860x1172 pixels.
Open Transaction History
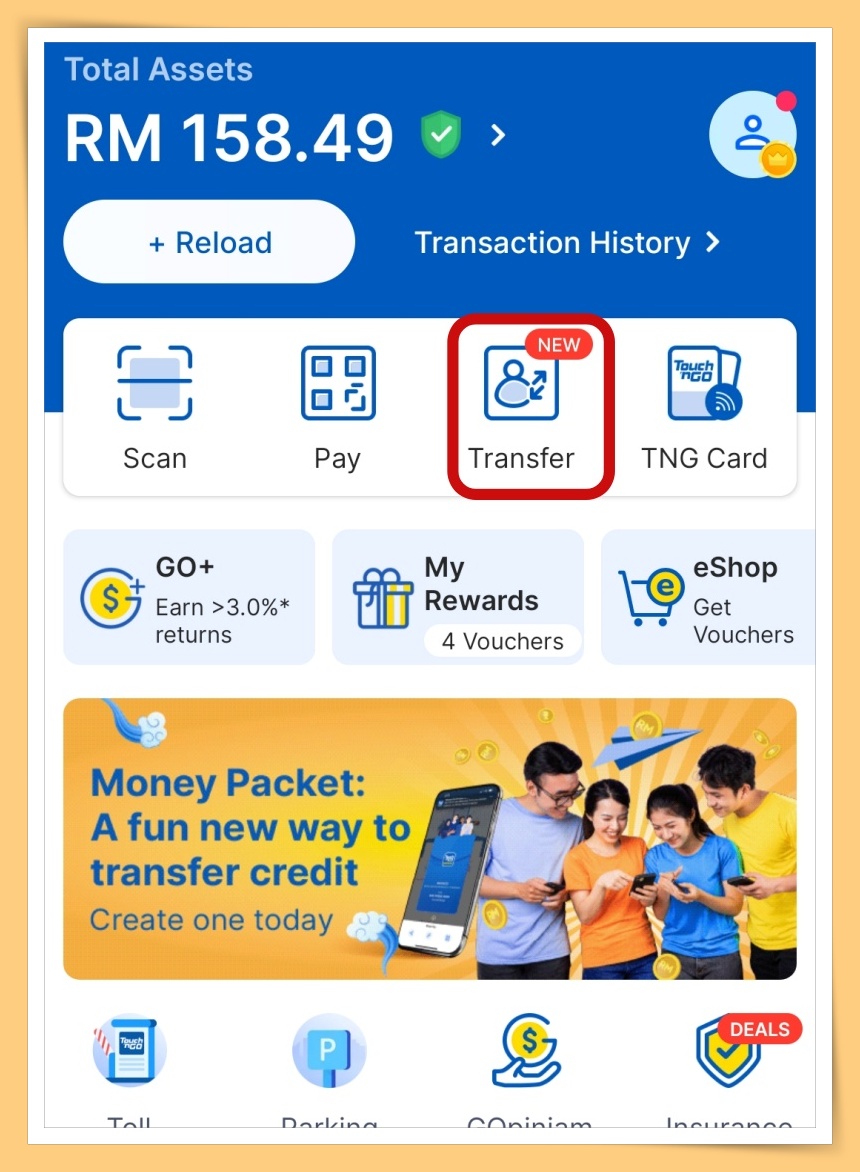(x=567, y=243)
